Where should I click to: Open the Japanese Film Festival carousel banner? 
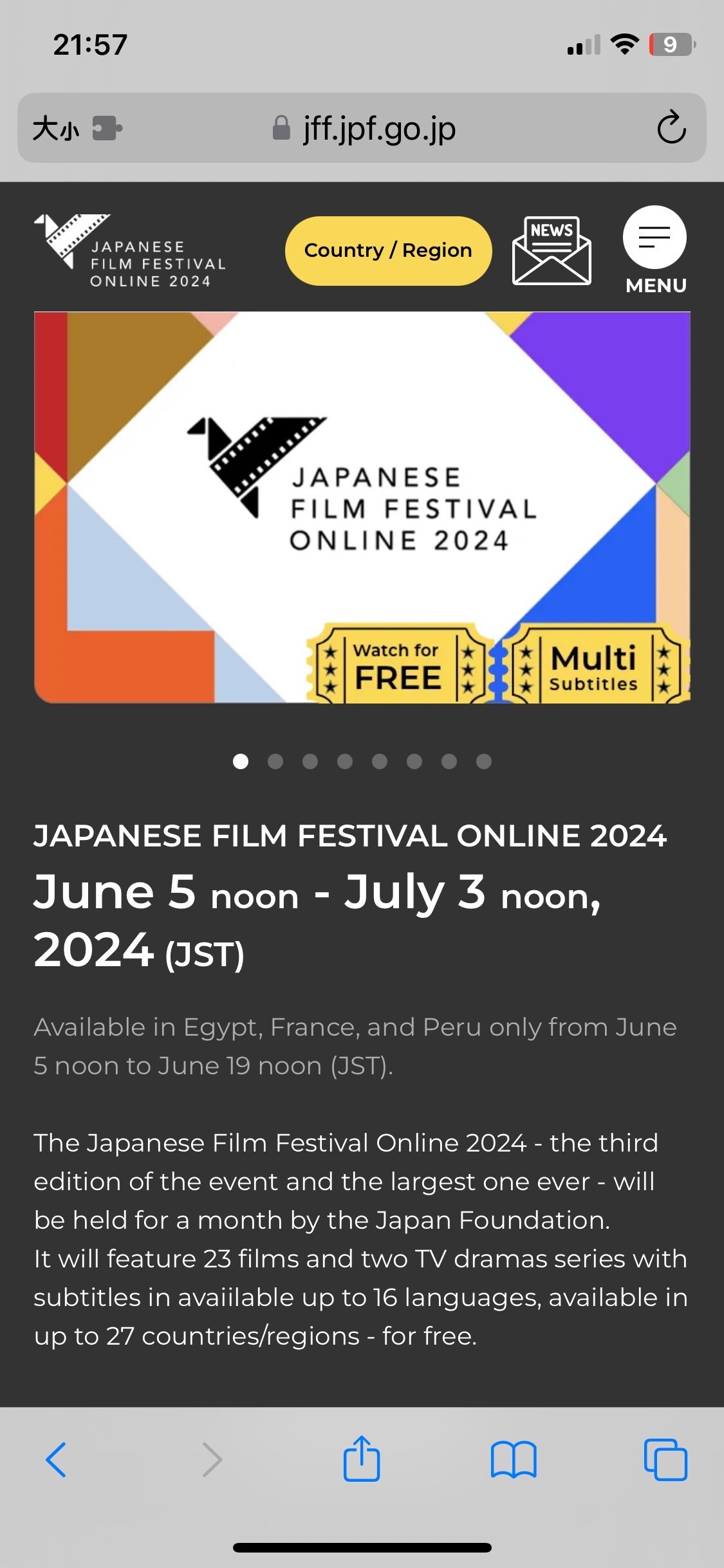tap(362, 507)
